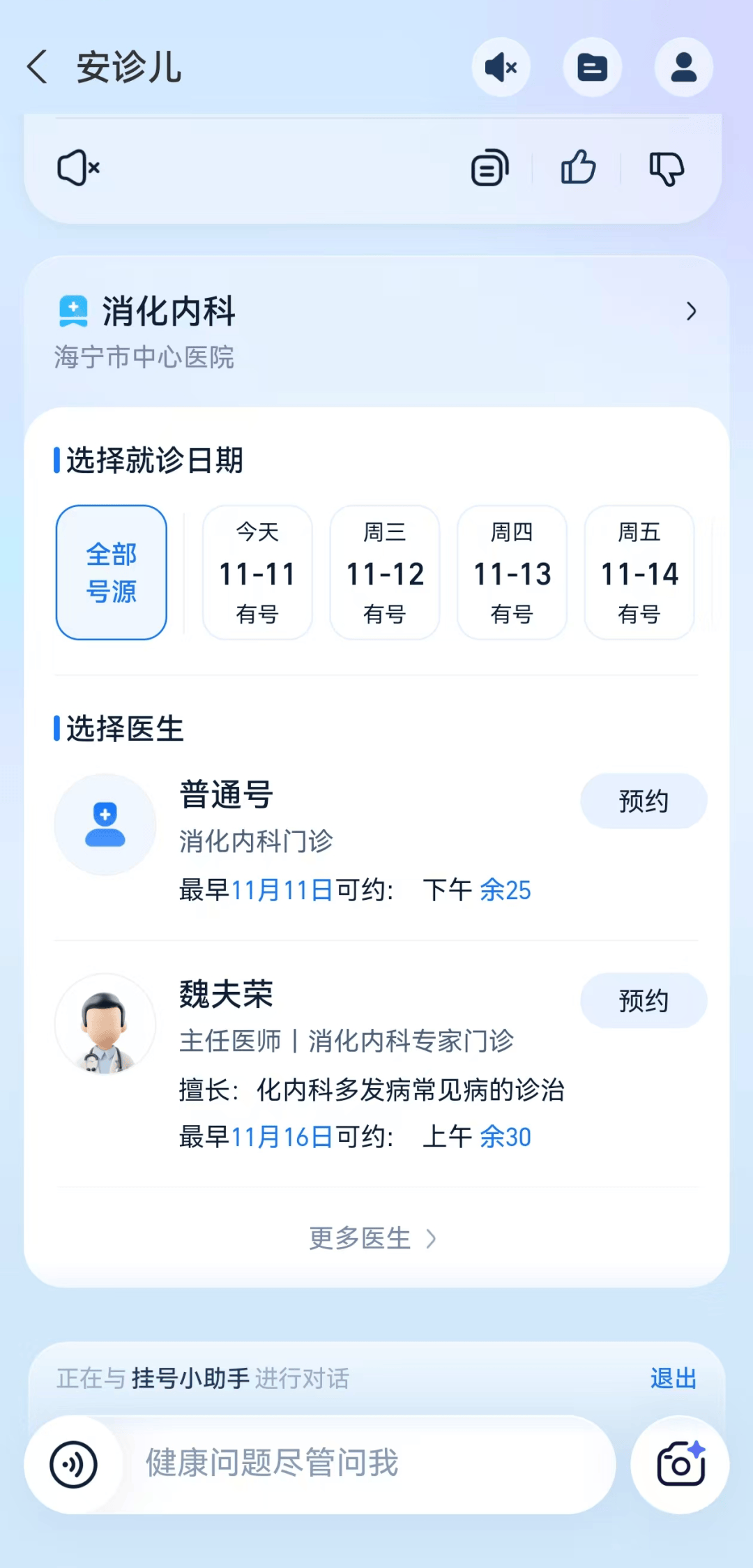Expand the 消化内科 department details chevron
The image size is (753, 1568).
(x=691, y=311)
